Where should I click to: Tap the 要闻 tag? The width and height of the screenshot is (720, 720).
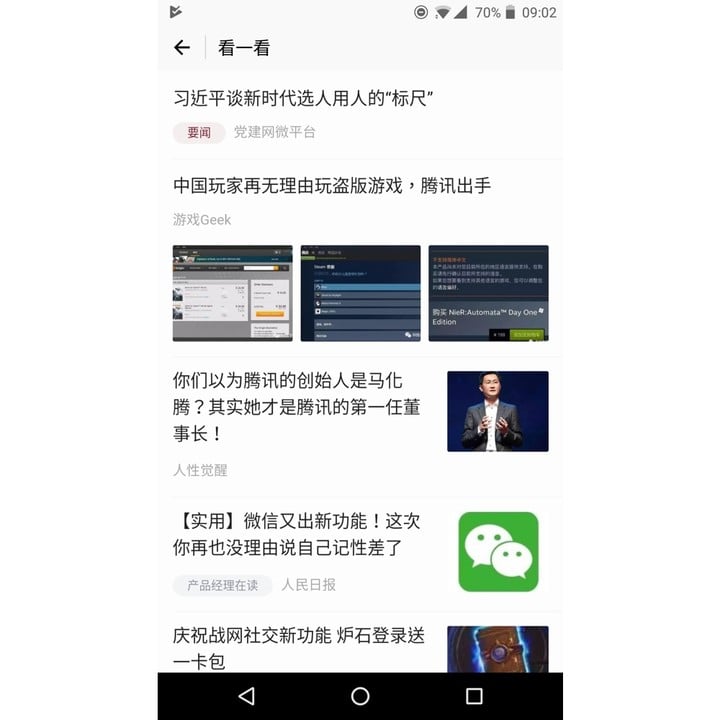click(198, 132)
